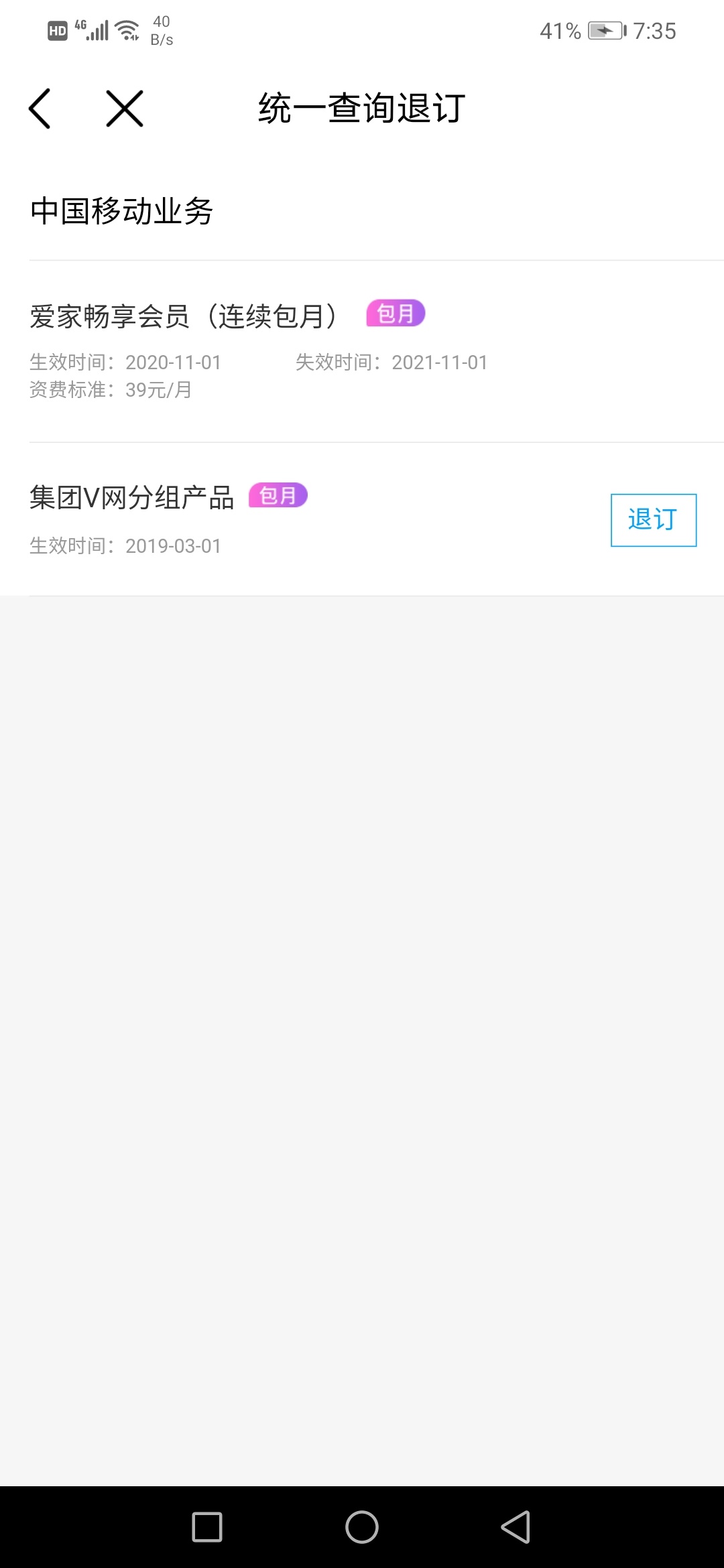Go back using the top-left arrow
724x1568 pixels.
(x=40, y=109)
